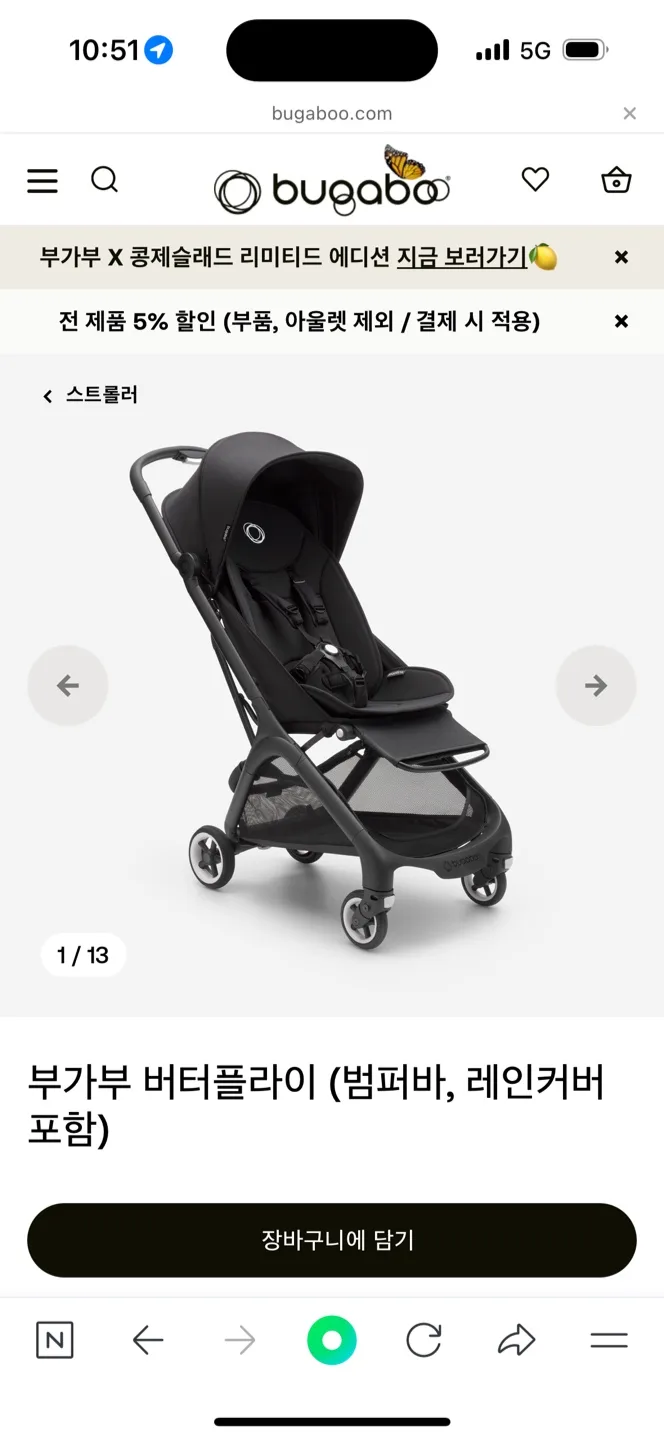
Task: Close the in-app browser page
Action: click(x=629, y=114)
